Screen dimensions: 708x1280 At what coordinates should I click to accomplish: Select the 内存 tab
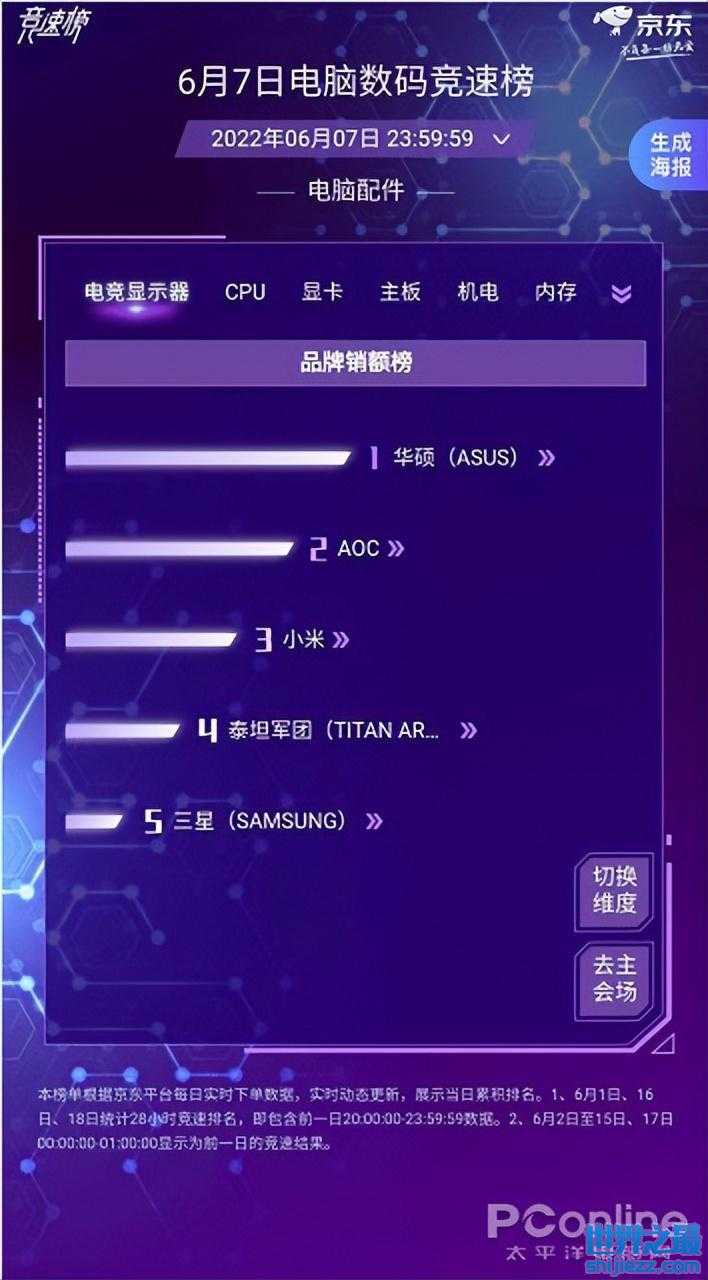pos(556,292)
